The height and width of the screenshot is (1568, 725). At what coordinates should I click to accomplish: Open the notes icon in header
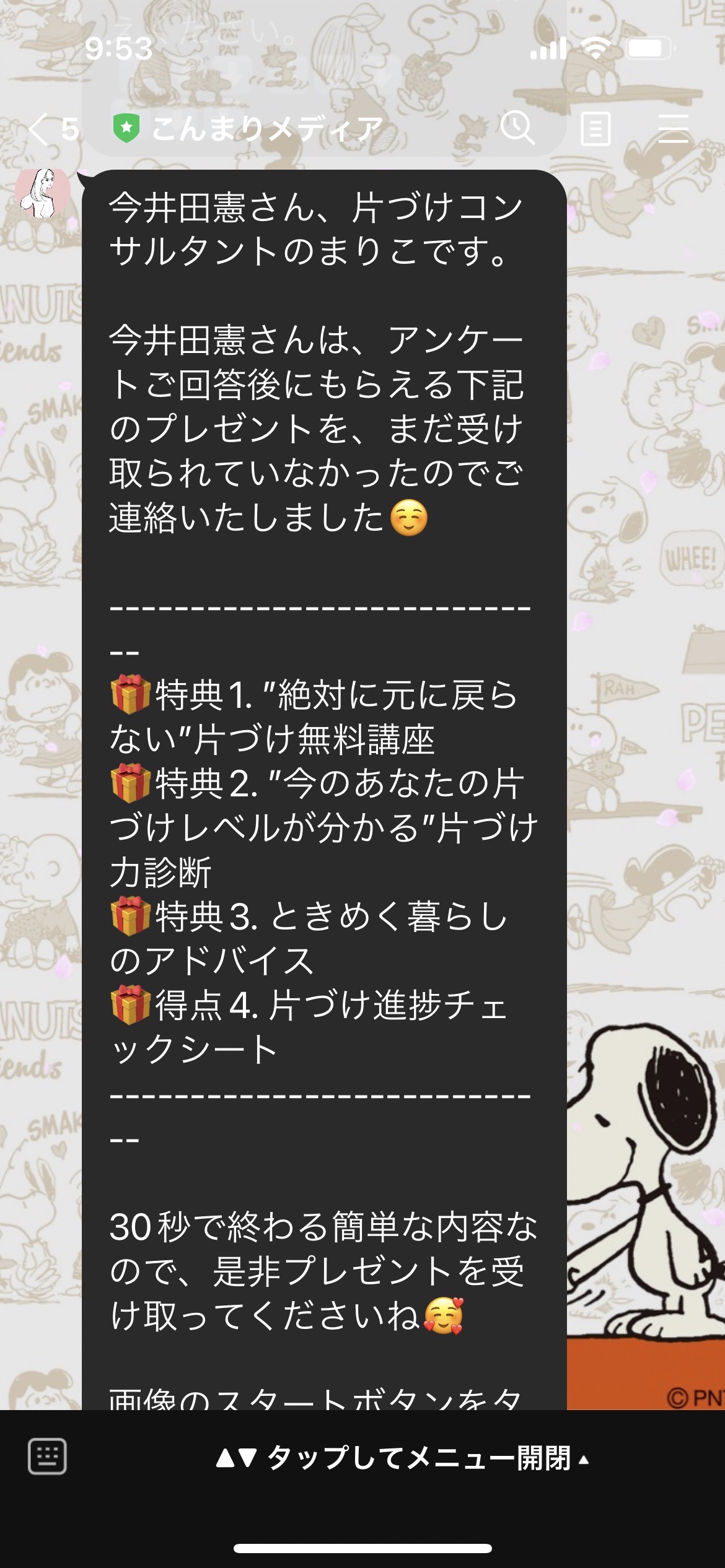click(x=595, y=129)
